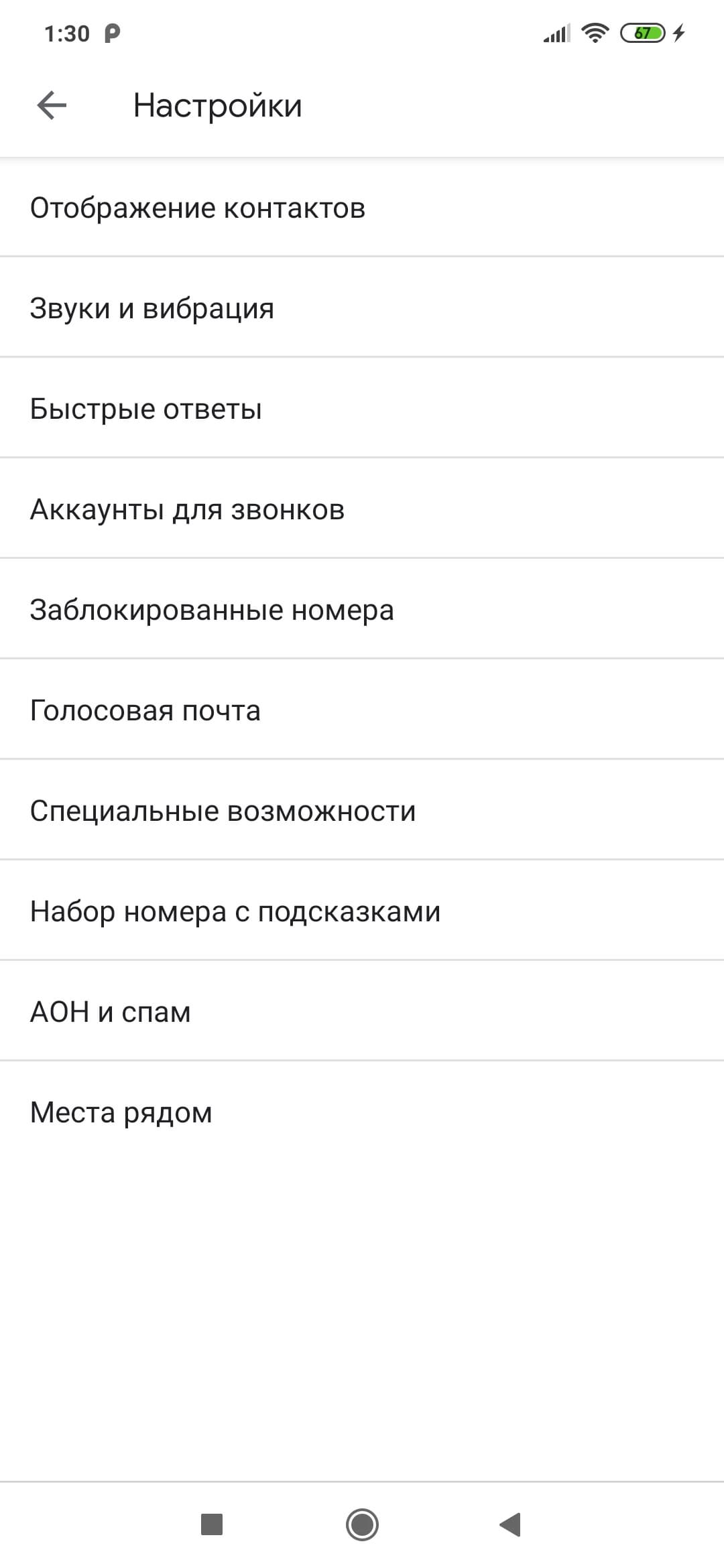This screenshot has width=724, height=1568.
Task: Open Специальные возможности
Action: (362, 809)
